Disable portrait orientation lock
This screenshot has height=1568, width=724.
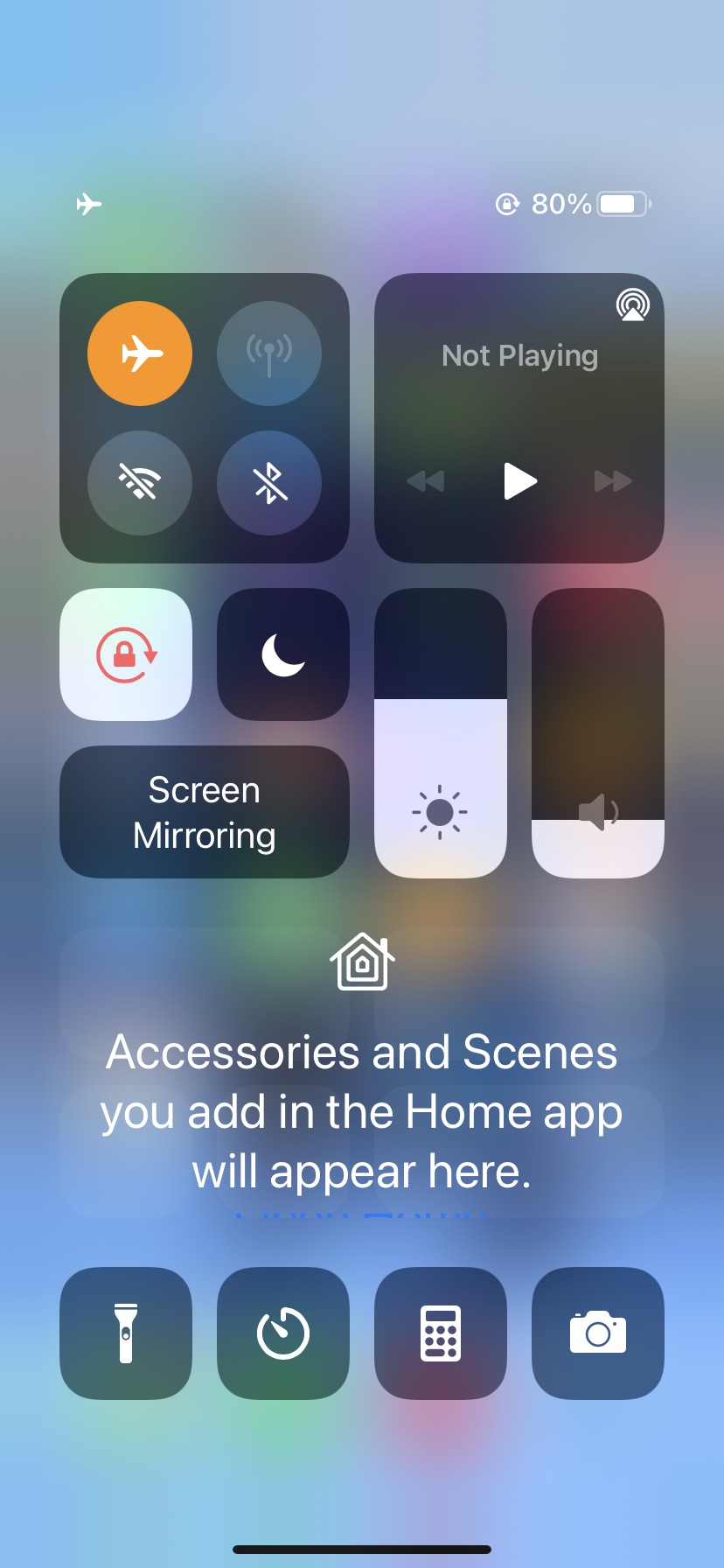(x=126, y=654)
